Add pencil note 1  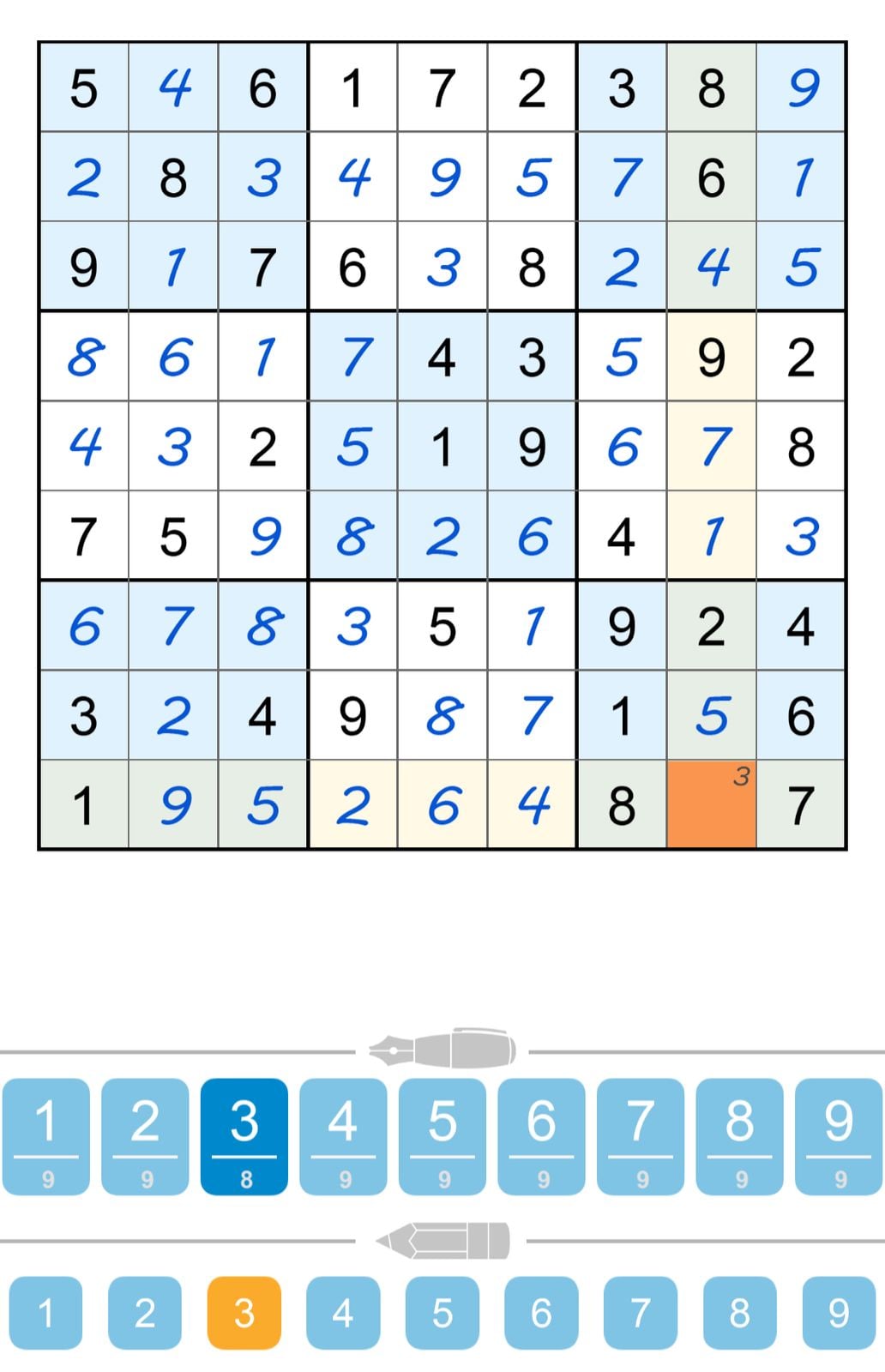(x=46, y=1313)
